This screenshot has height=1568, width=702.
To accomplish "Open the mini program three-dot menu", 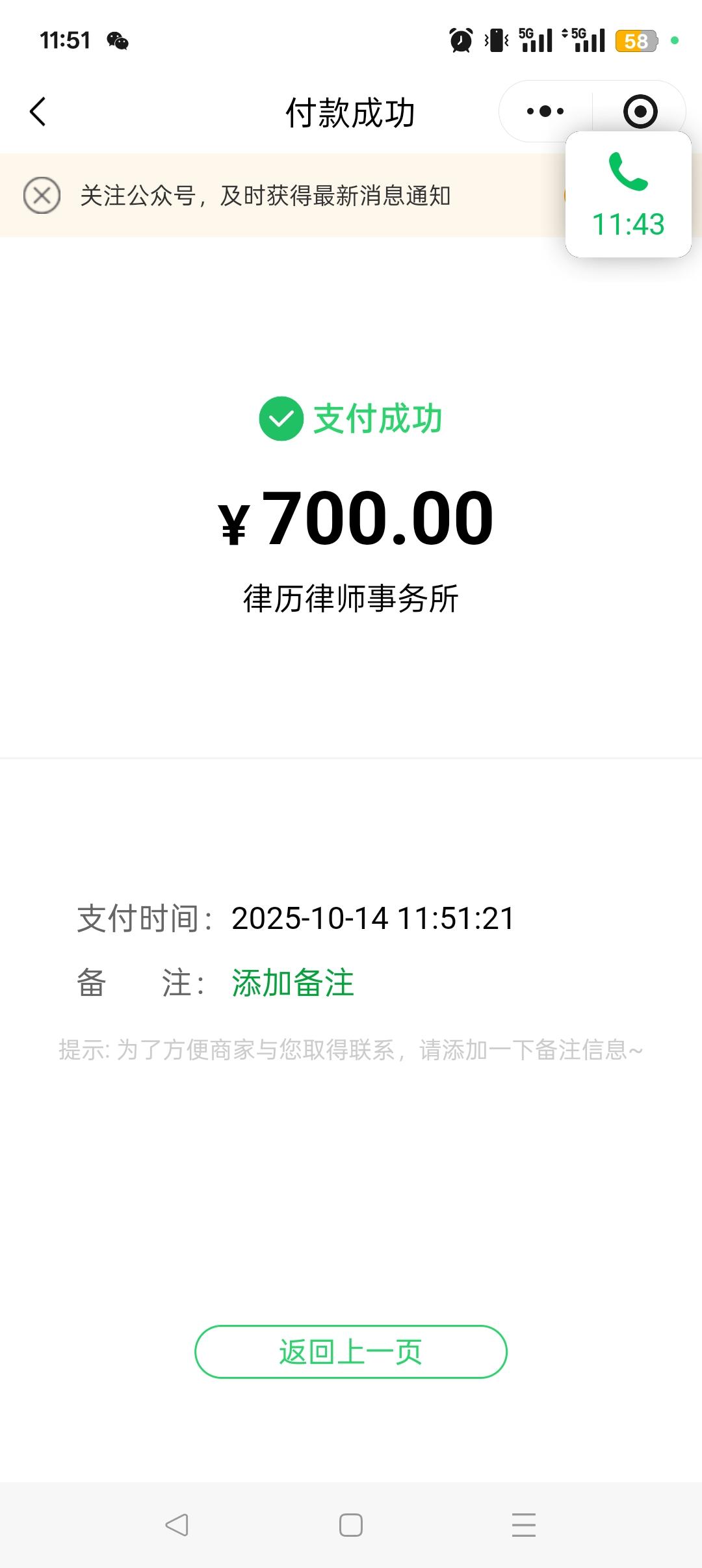I will point(545,111).
